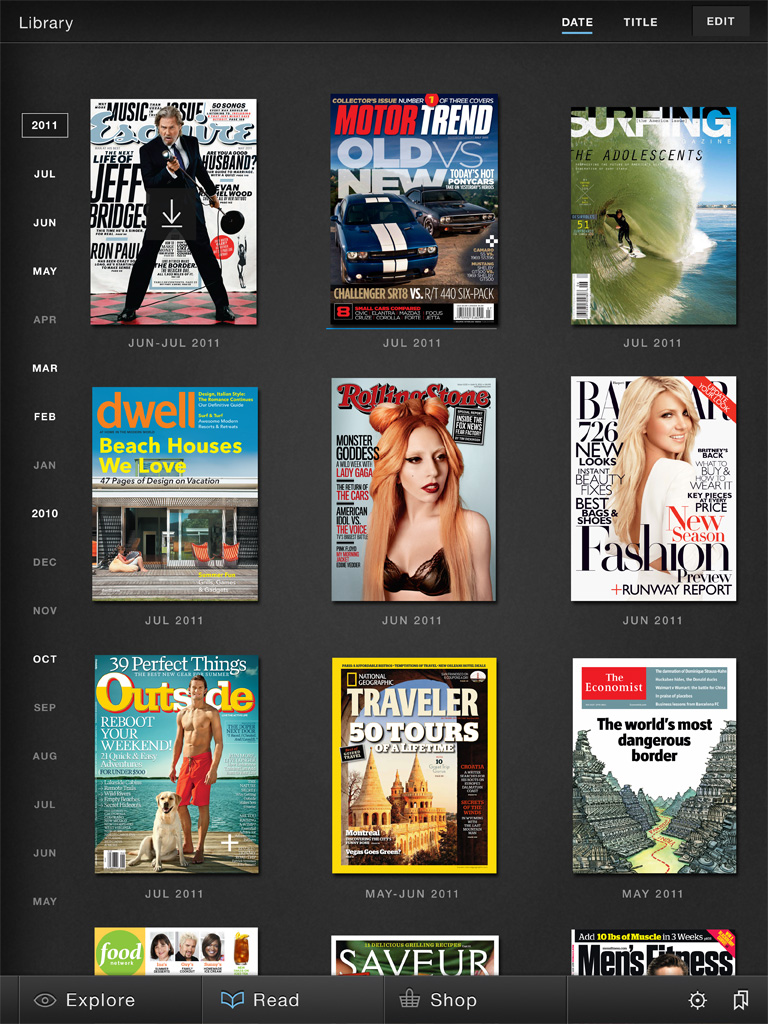Open the Motor Trend Jul 2011 issue
This screenshot has width=768, height=1024.
[x=413, y=211]
